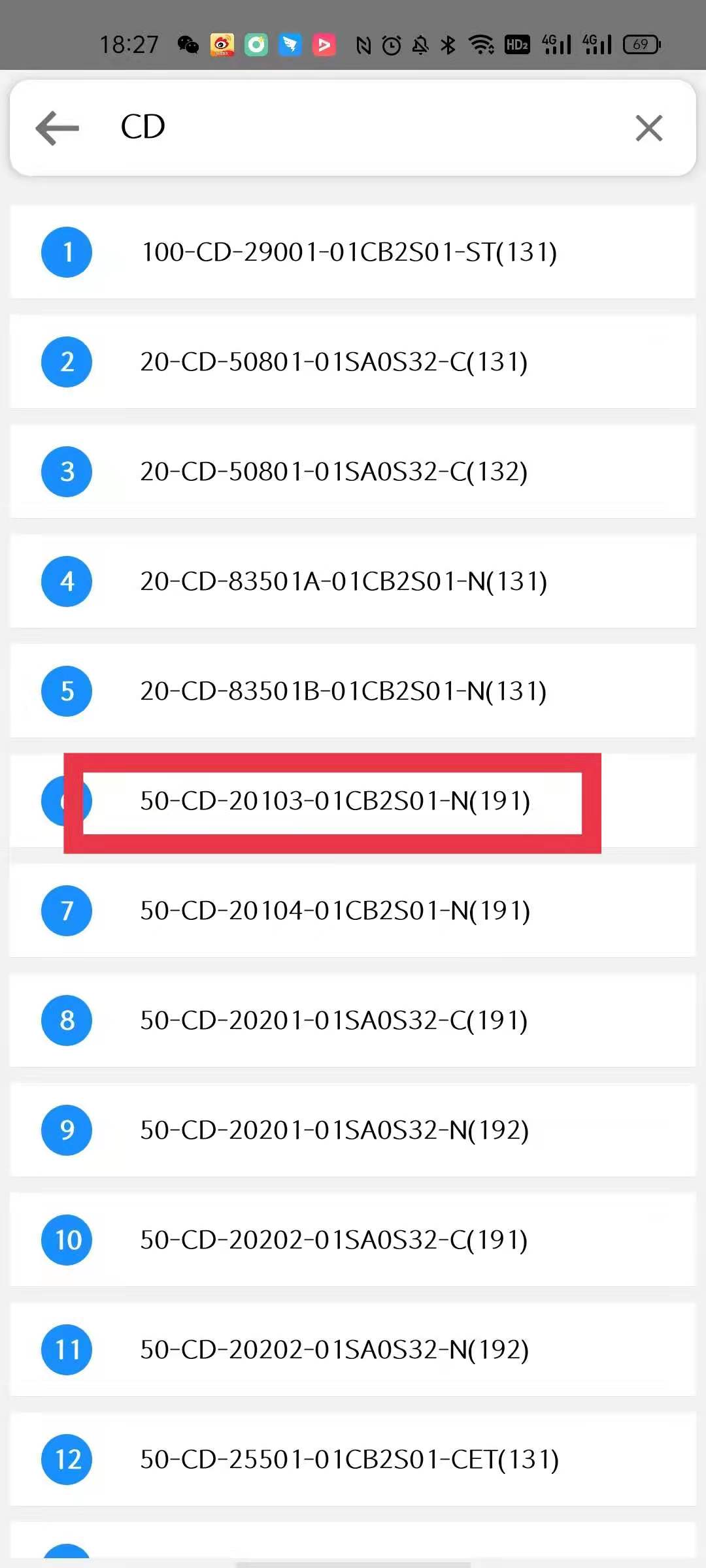Screen dimensions: 706x1568
Task: Tap result 50-CD-20201-01SA0S32-C(191)
Action: (334, 1021)
